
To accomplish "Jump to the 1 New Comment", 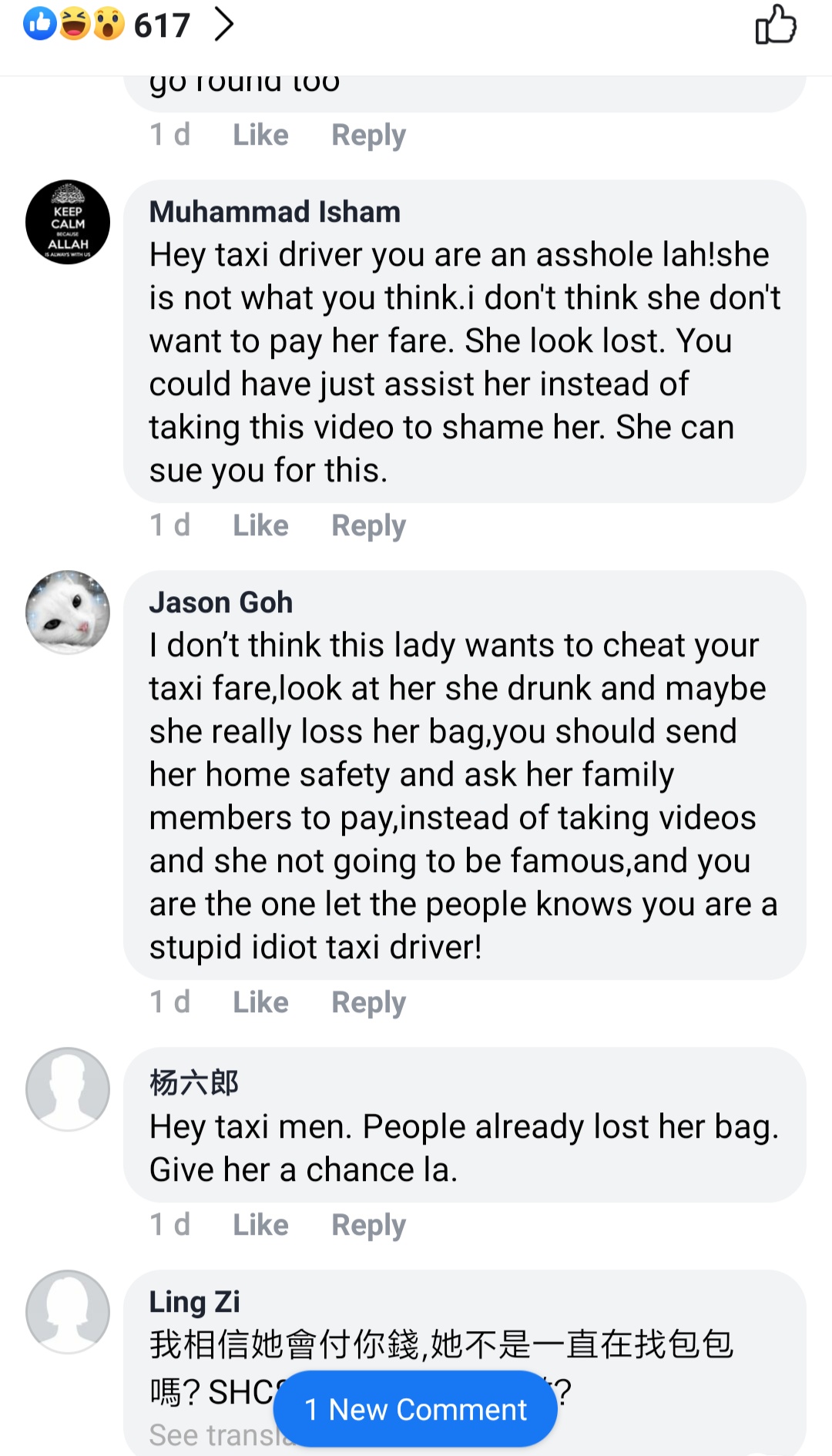I will pyautogui.click(x=415, y=1409).
